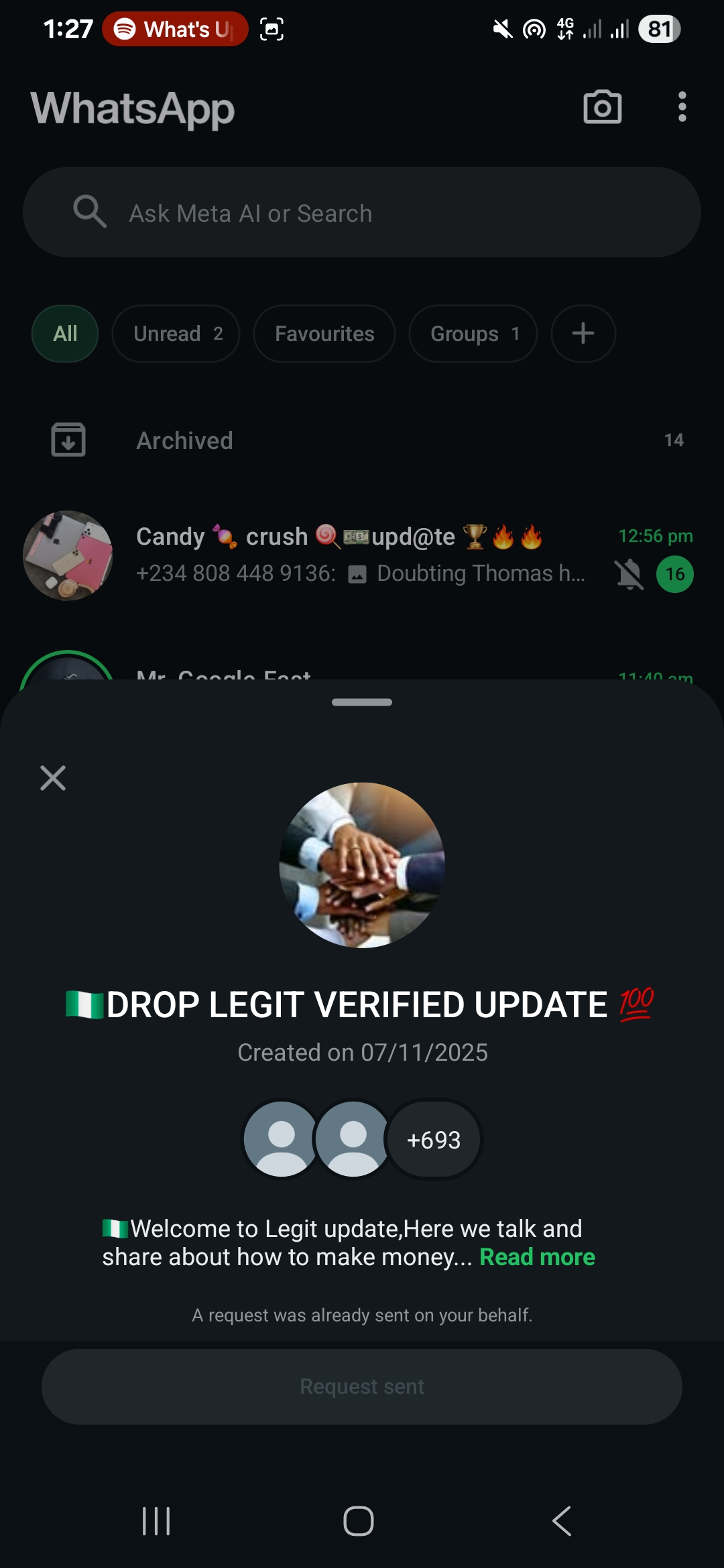Open the Archived chats row
The height and width of the screenshot is (1568, 724).
(362, 440)
